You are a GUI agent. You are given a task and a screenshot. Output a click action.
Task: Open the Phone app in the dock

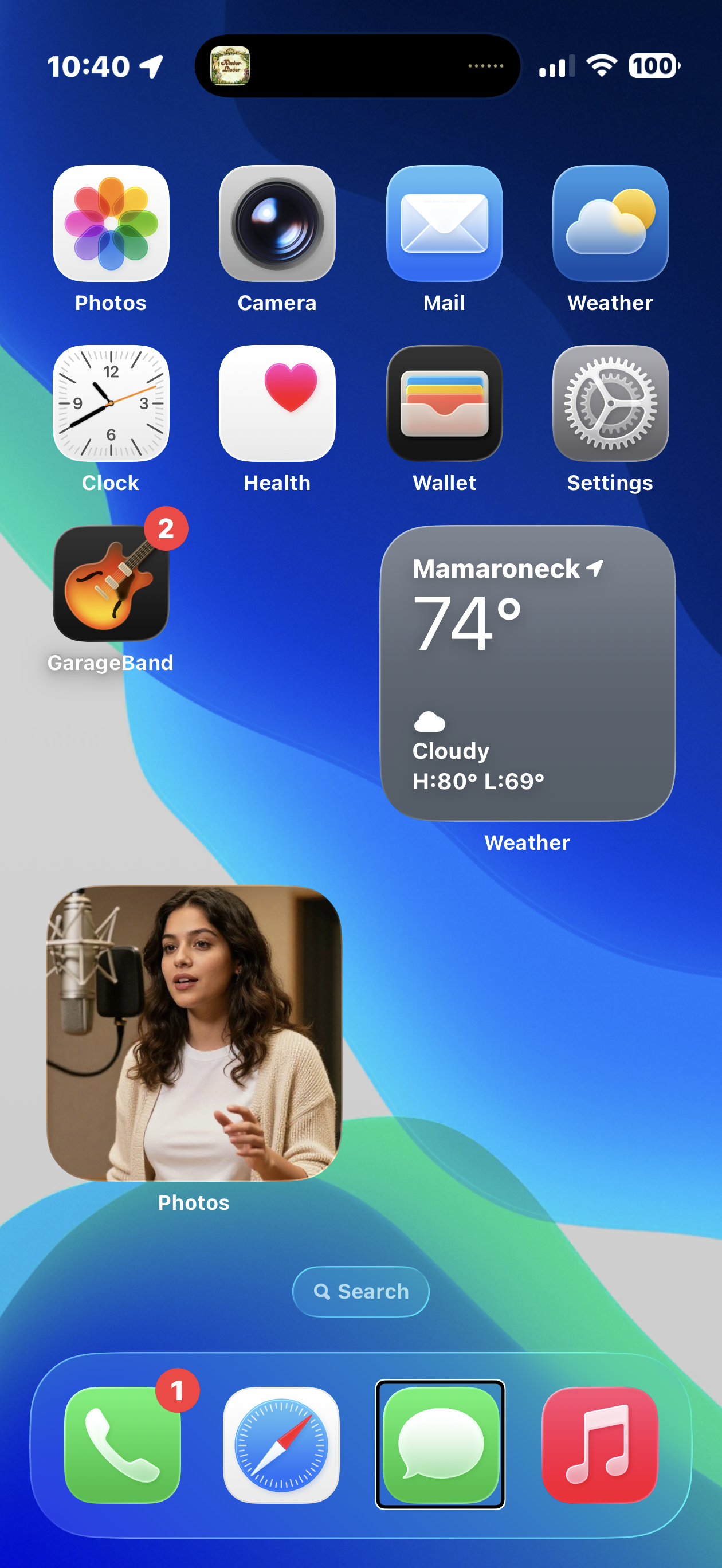(123, 1445)
